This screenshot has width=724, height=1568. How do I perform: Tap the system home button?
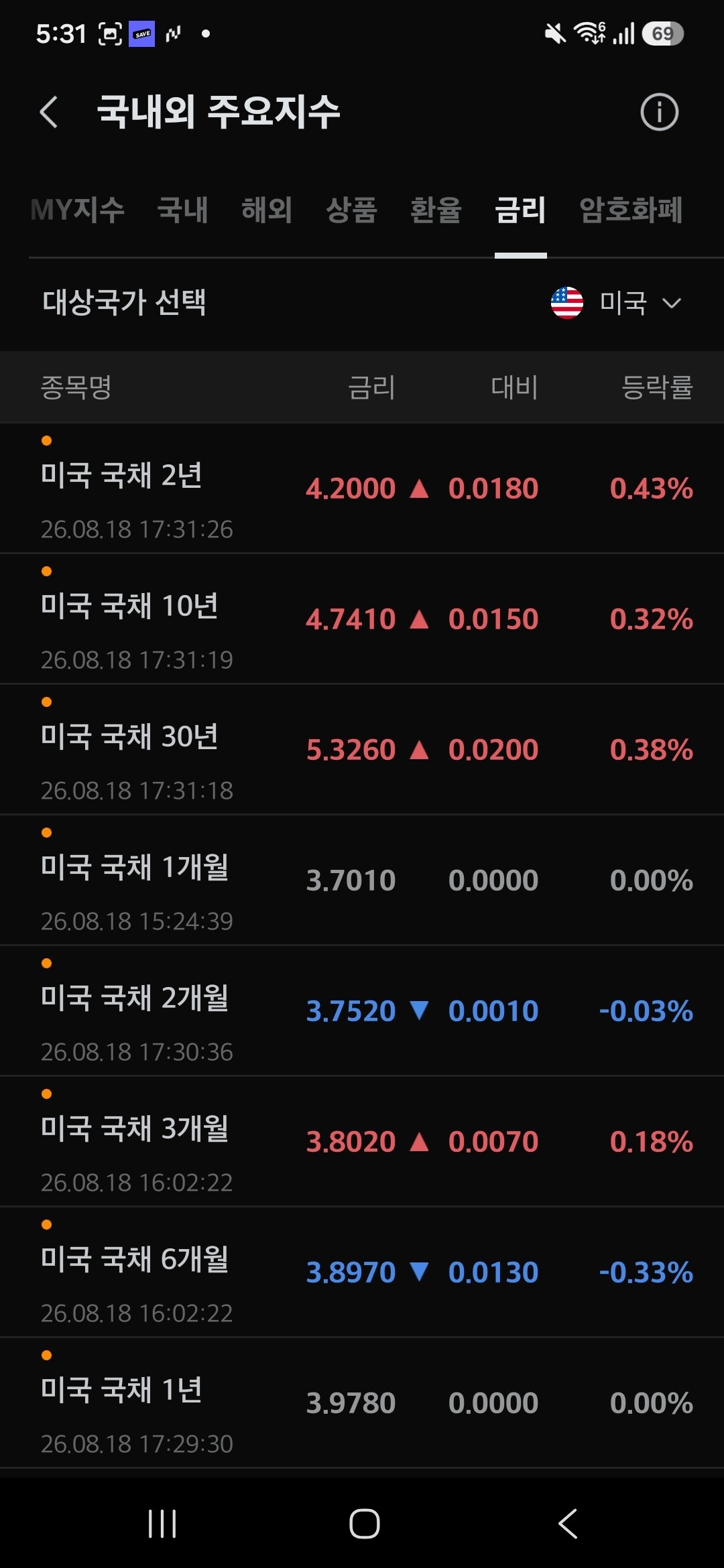[365, 1524]
